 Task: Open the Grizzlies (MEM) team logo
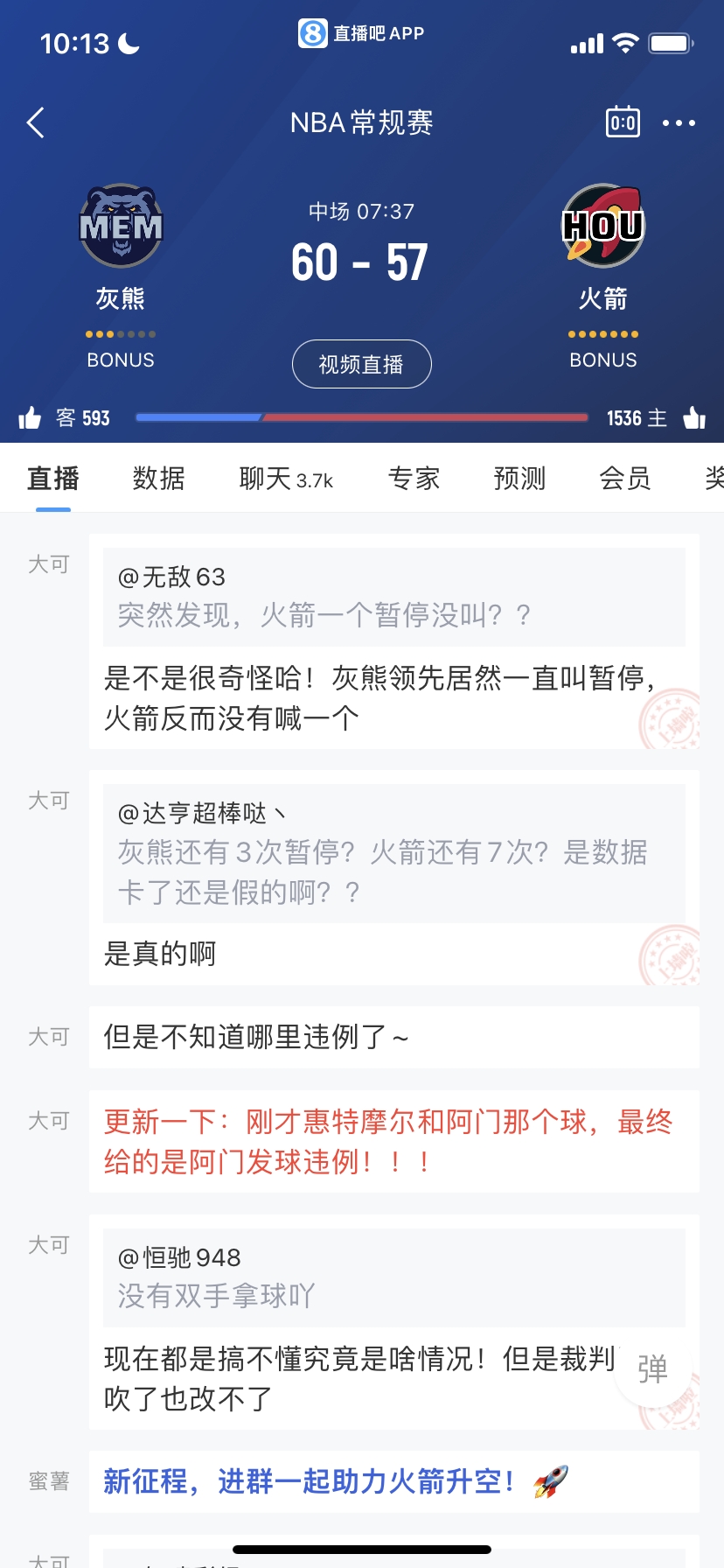tap(121, 226)
